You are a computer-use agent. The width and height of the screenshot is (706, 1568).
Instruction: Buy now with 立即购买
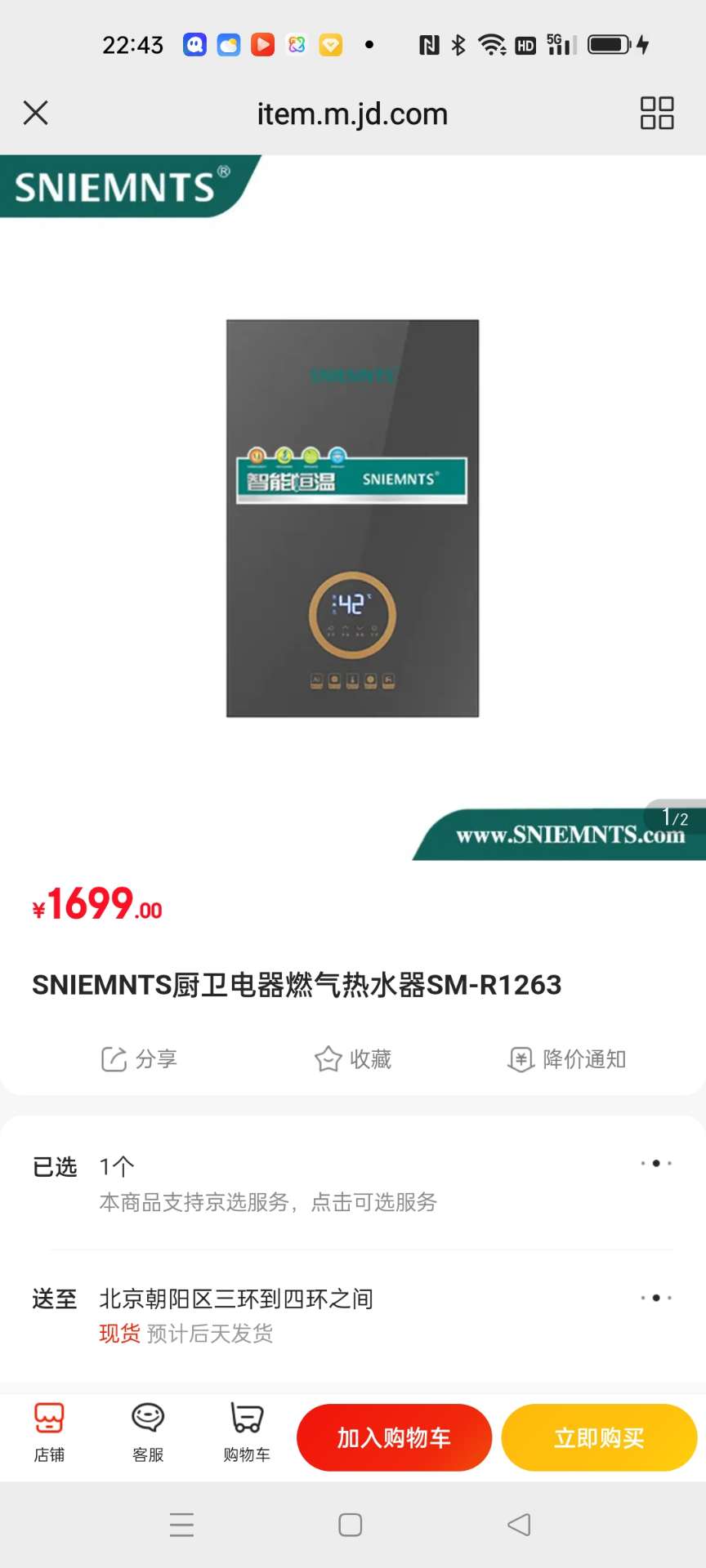point(599,1437)
